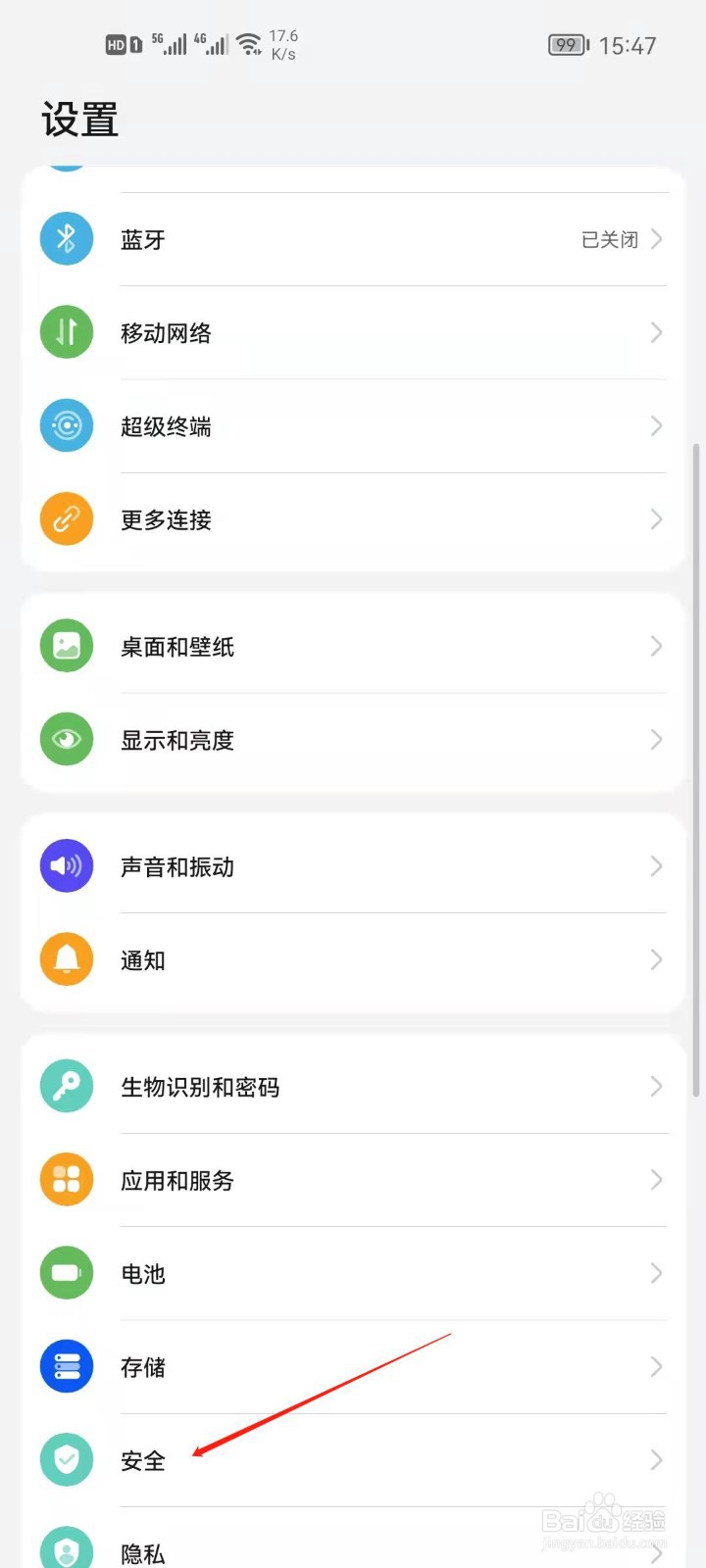The height and width of the screenshot is (1568, 706).
Task: Select the 设置 title header
Action: point(79,119)
